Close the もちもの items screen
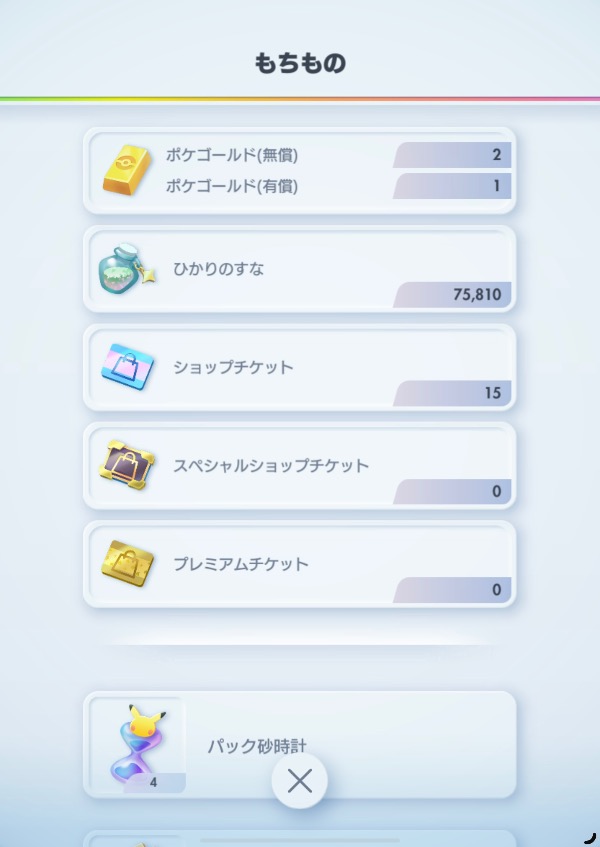The height and width of the screenshot is (847, 600). tap(299, 781)
